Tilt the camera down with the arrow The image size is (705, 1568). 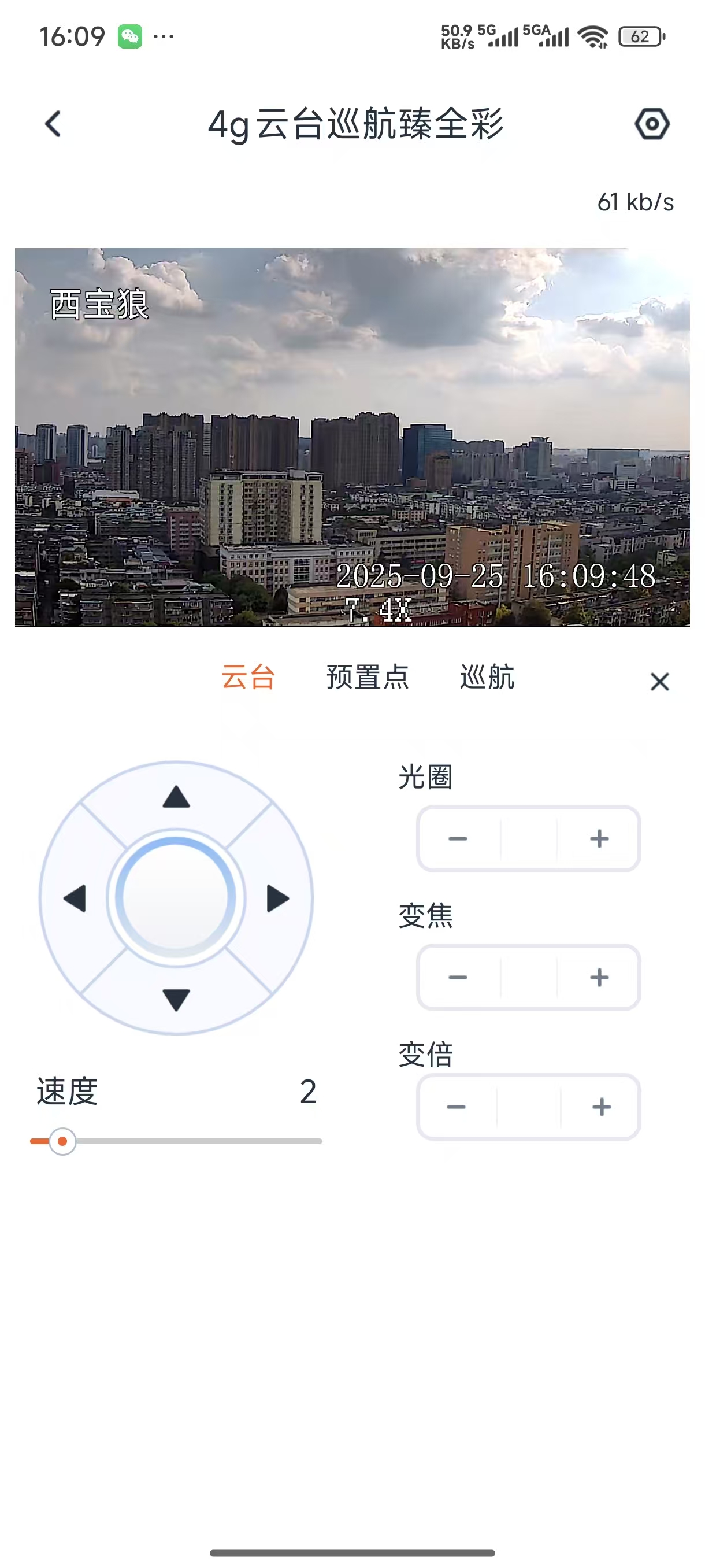click(176, 1000)
